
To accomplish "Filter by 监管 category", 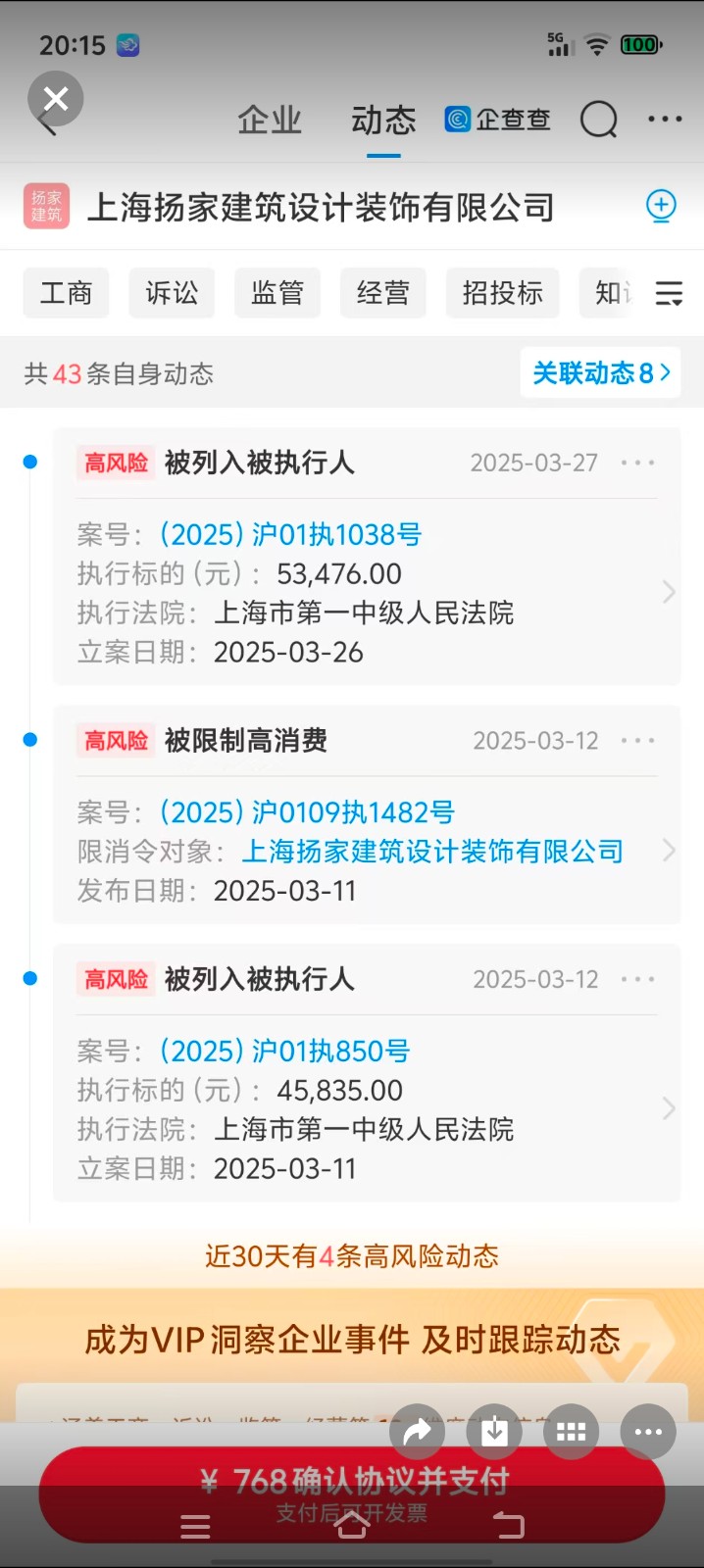I will pyautogui.click(x=277, y=293).
